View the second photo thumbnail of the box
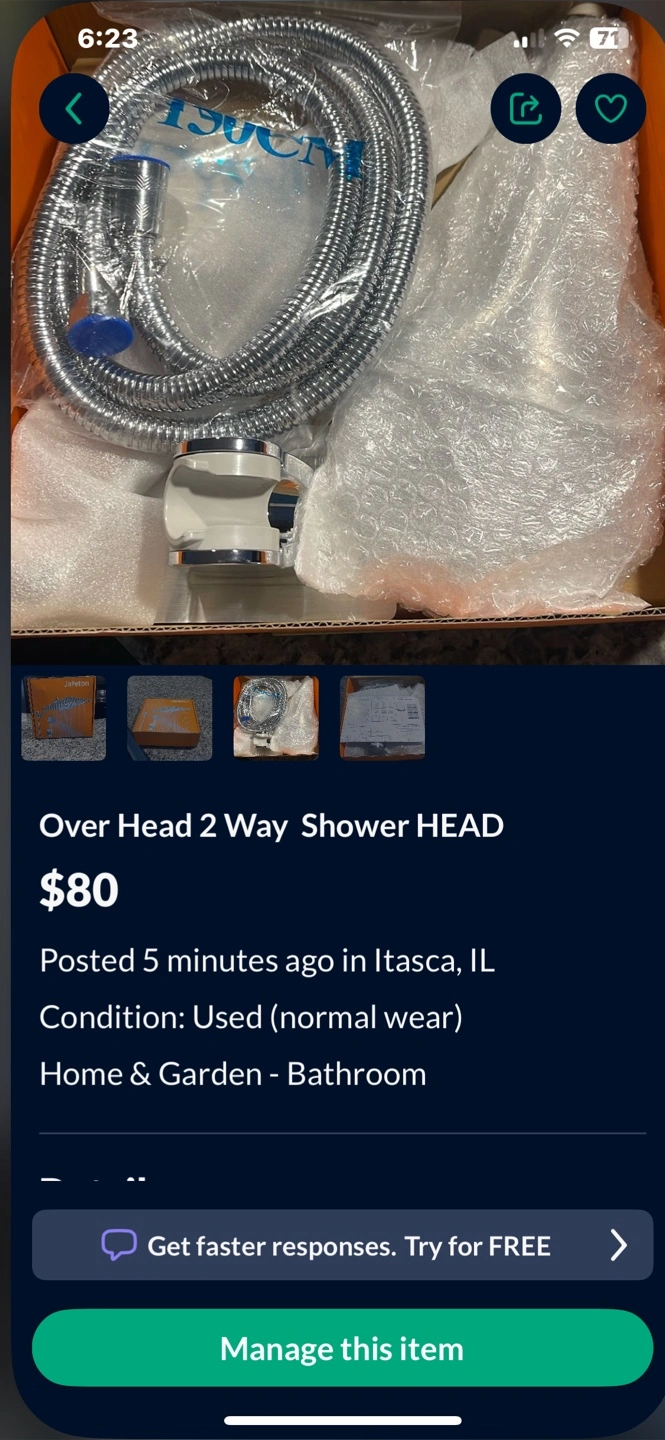Screen dimensions: 665x1440 click(x=170, y=718)
